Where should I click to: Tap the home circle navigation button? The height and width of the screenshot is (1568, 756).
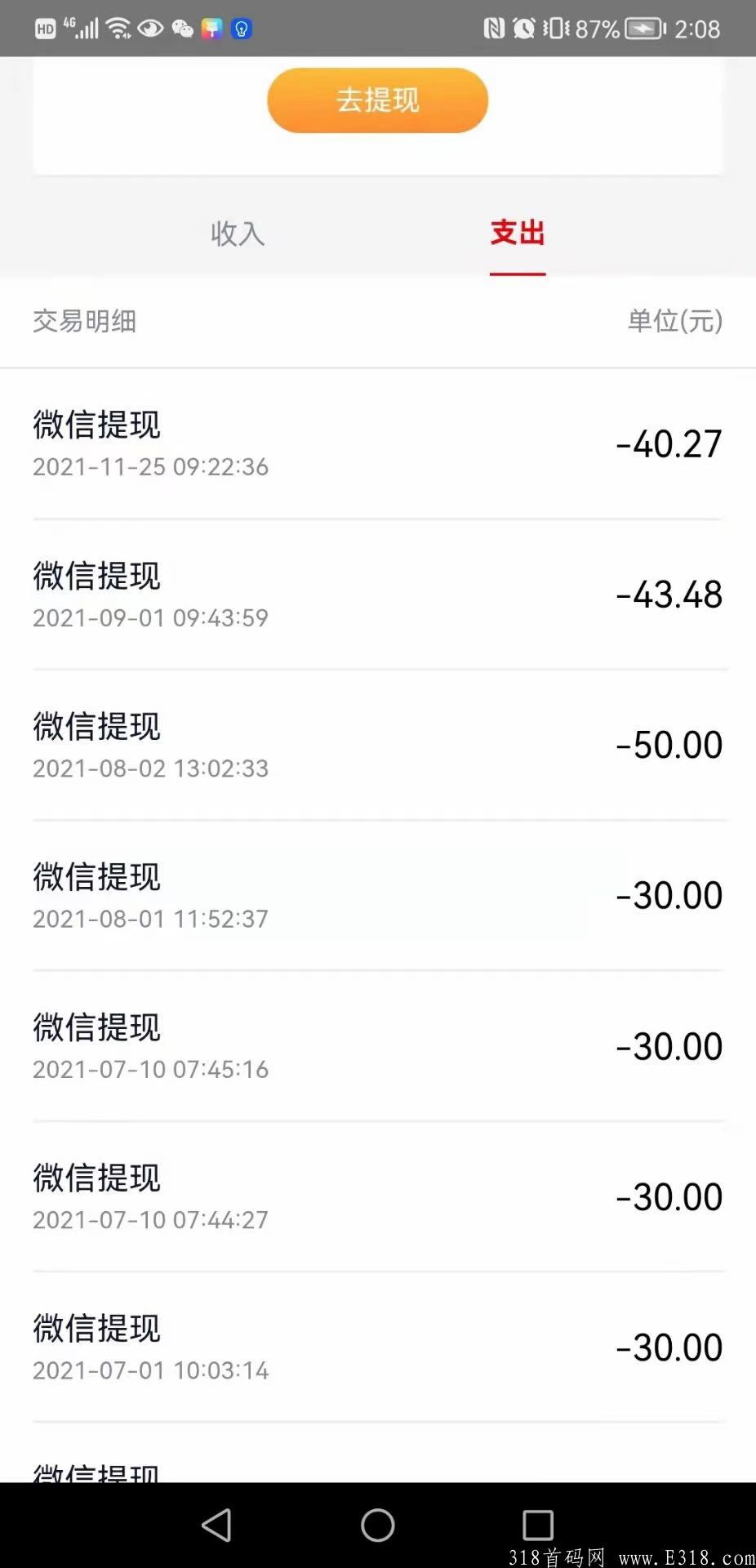(376, 1526)
